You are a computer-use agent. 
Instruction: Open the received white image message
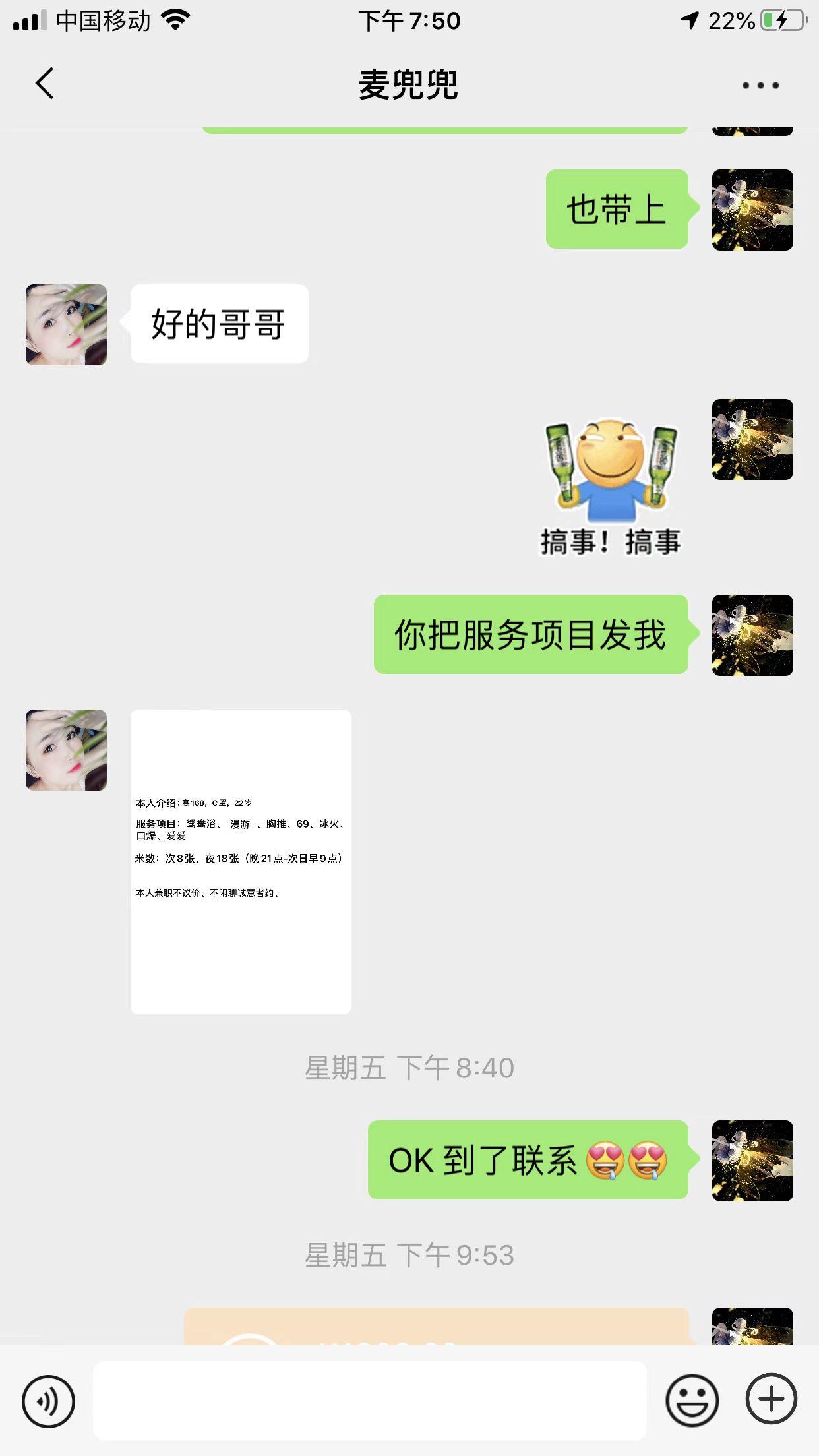pos(241,861)
